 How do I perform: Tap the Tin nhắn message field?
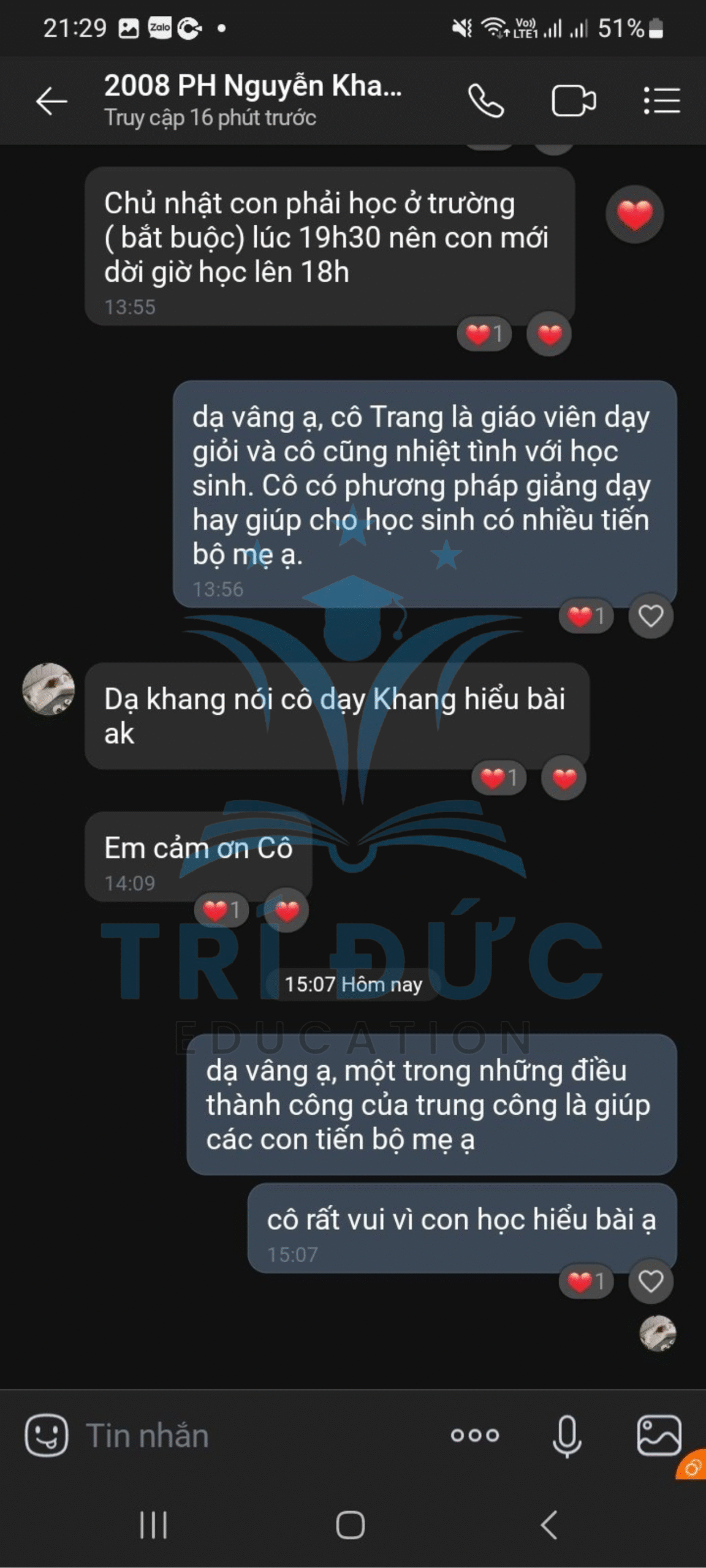click(x=245, y=1436)
